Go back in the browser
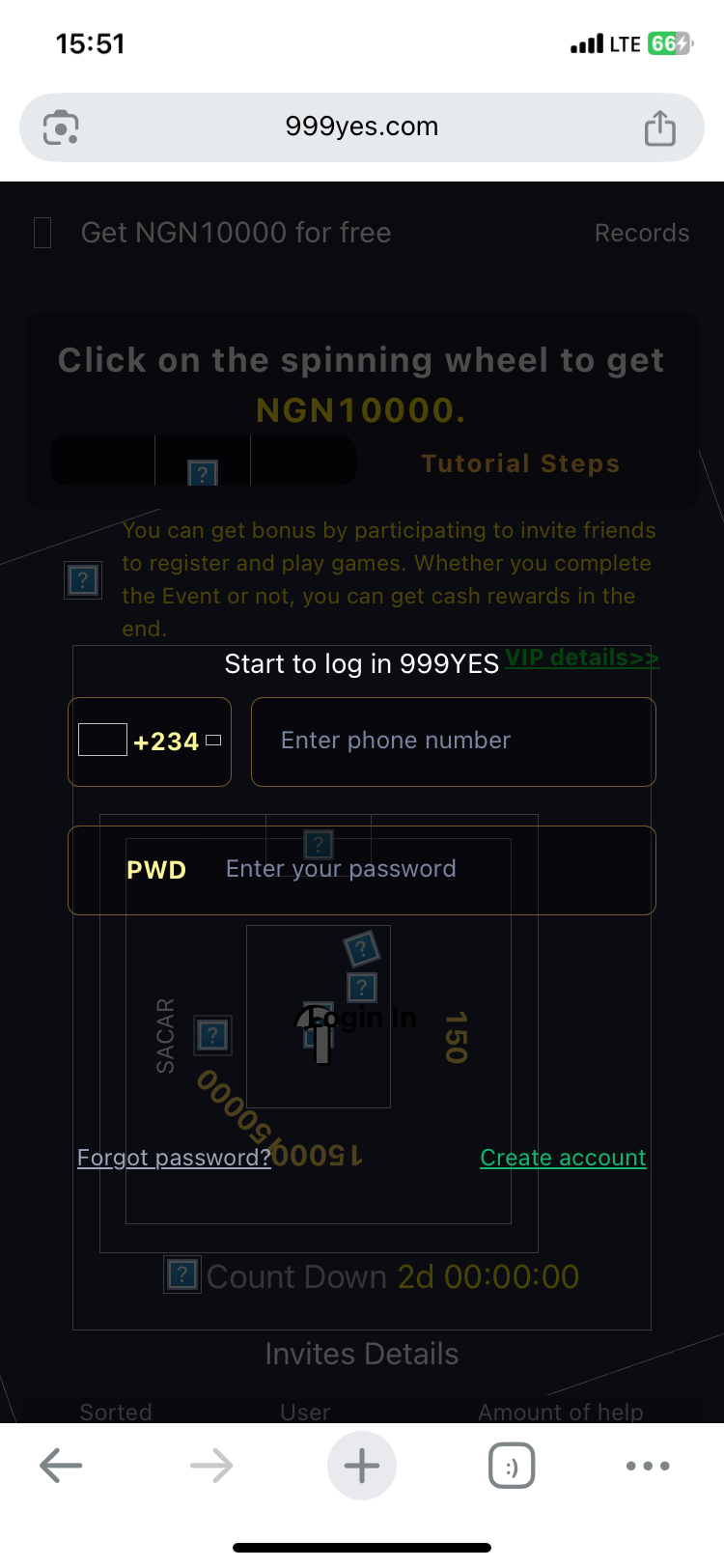 click(x=61, y=1466)
